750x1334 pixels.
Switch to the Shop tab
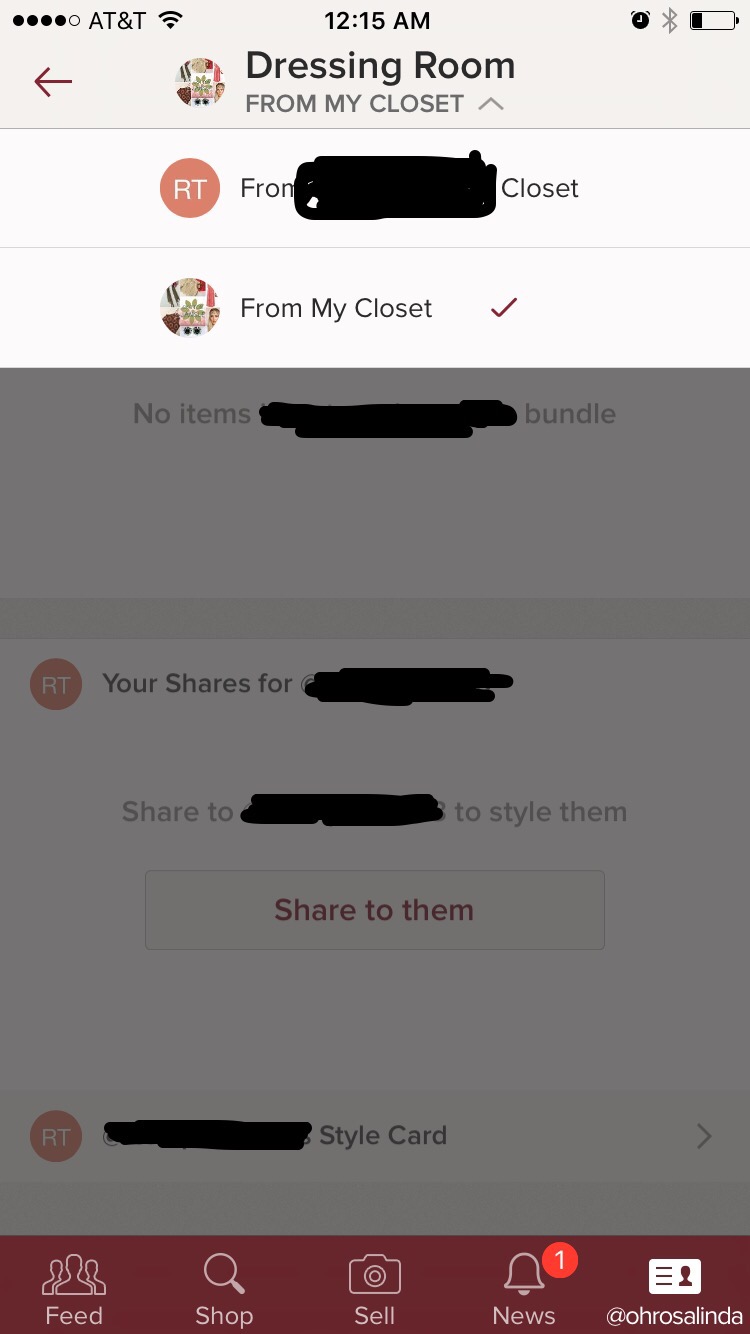(x=224, y=1288)
